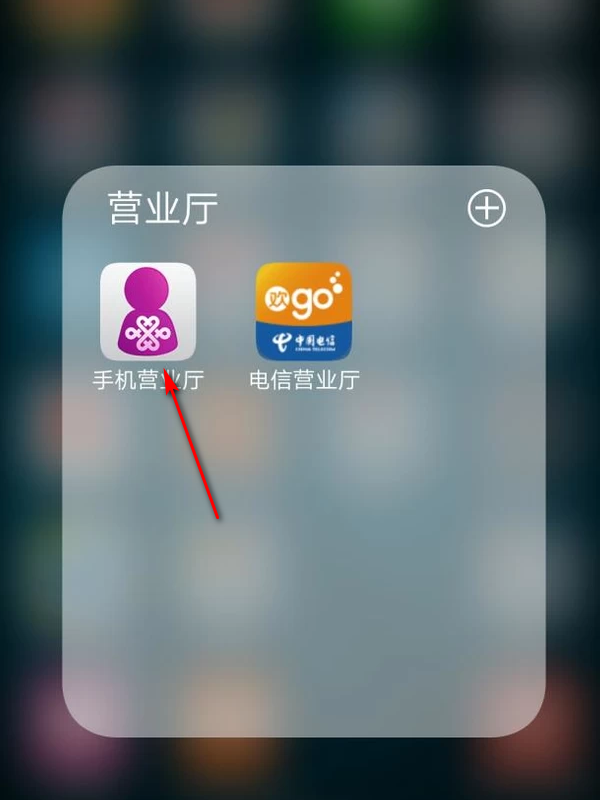Image resolution: width=600 pixels, height=800 pixels.
Task: Add an app to the 营业厅 folder
Action: tap(487, 209)
